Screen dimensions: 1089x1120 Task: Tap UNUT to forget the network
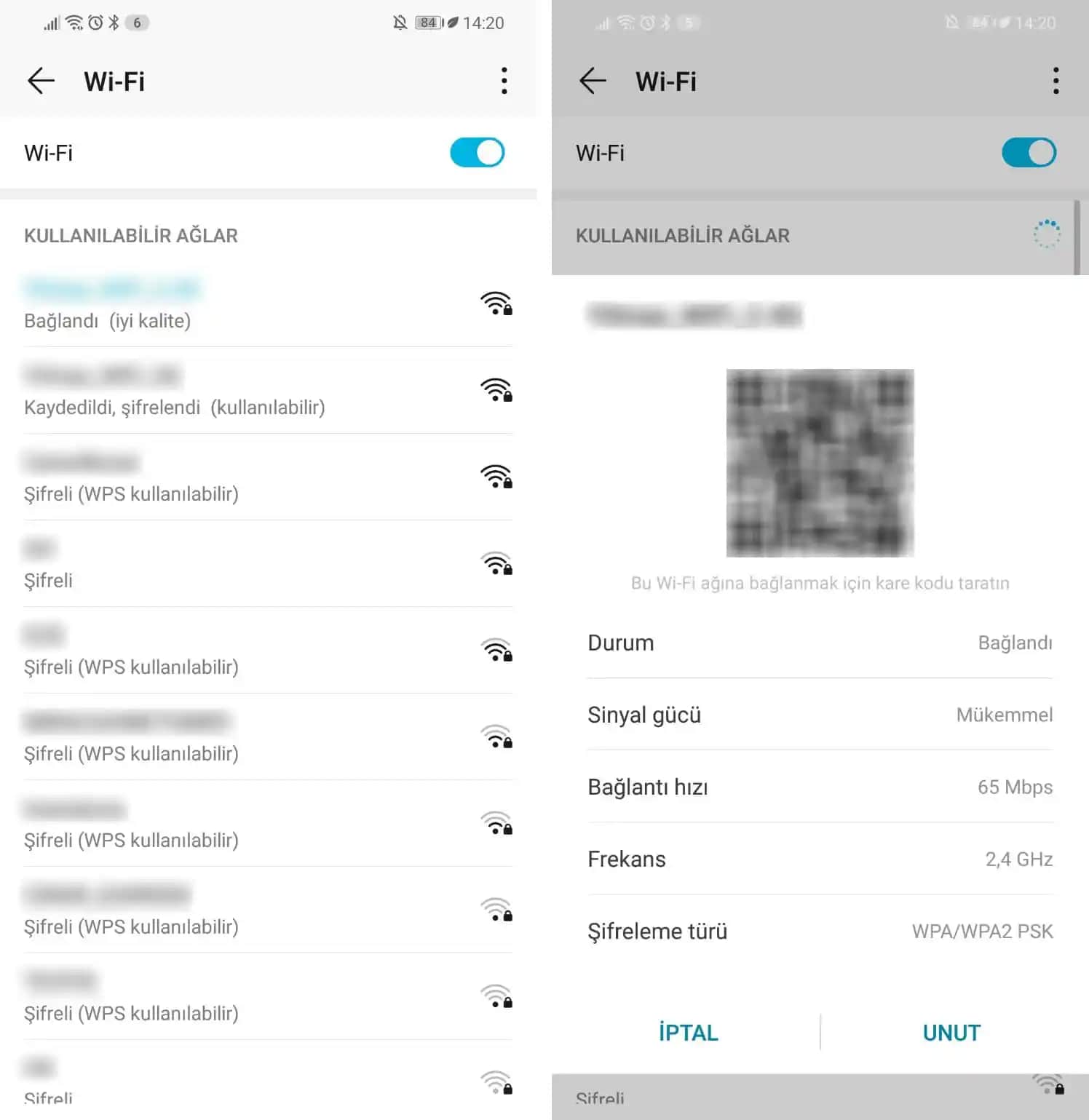(951, 1032)
